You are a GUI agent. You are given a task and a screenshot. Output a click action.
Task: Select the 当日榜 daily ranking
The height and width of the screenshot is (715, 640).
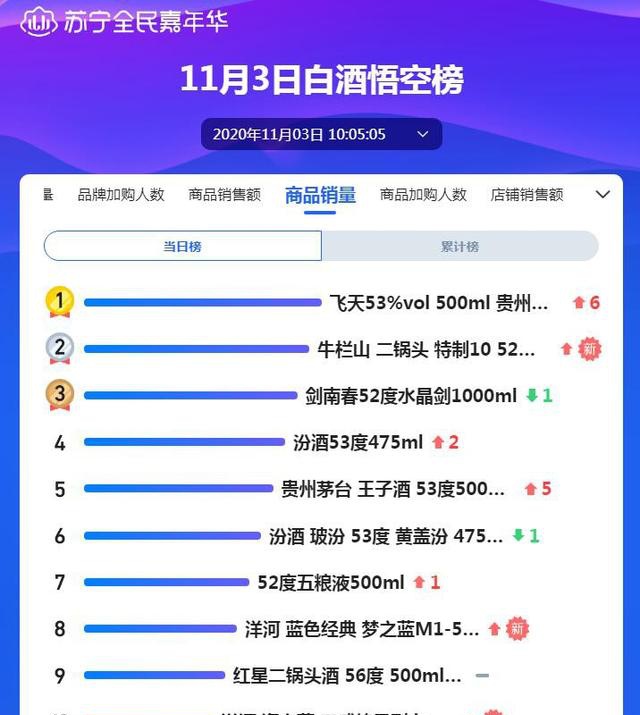(x=183, y=246)
